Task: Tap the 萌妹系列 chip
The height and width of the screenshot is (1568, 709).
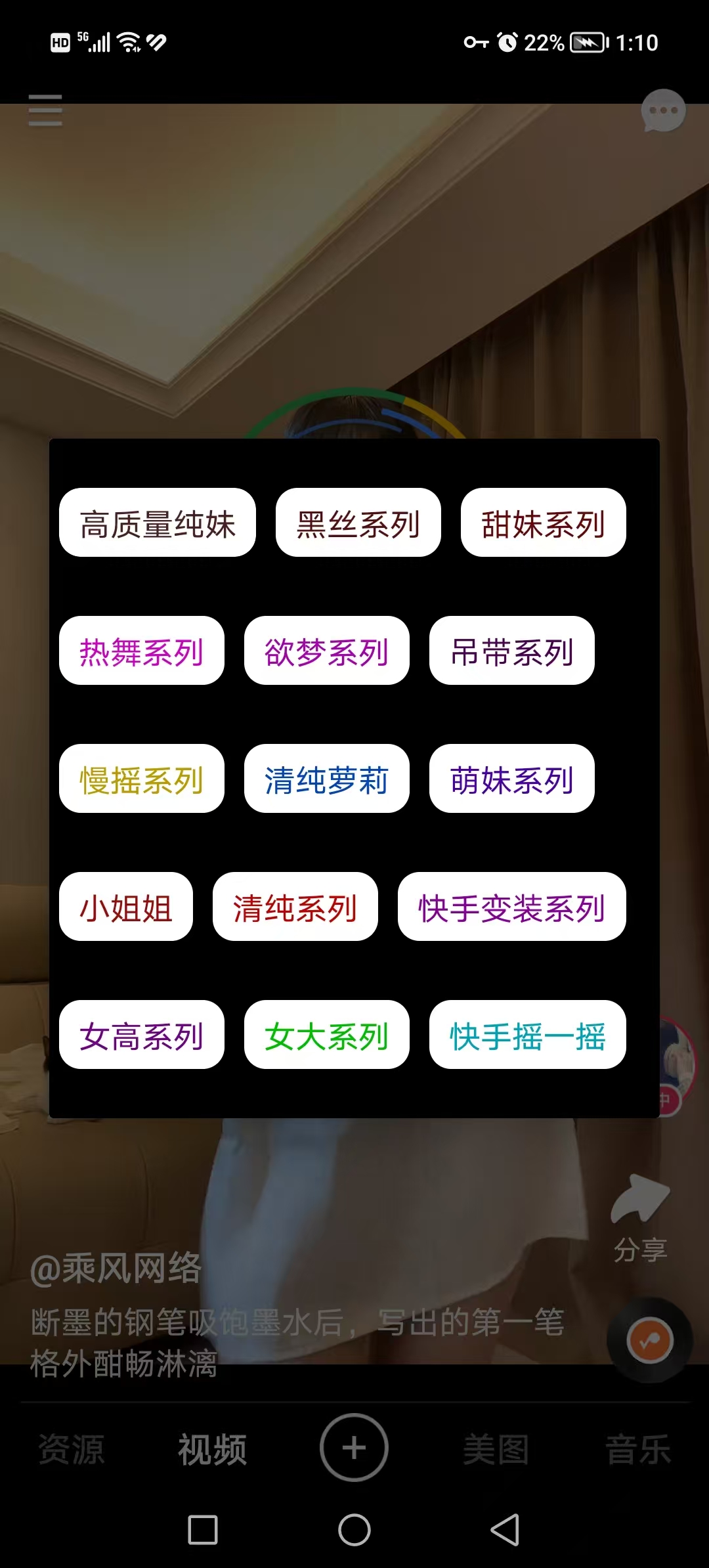Action: [x=511, y=779]
